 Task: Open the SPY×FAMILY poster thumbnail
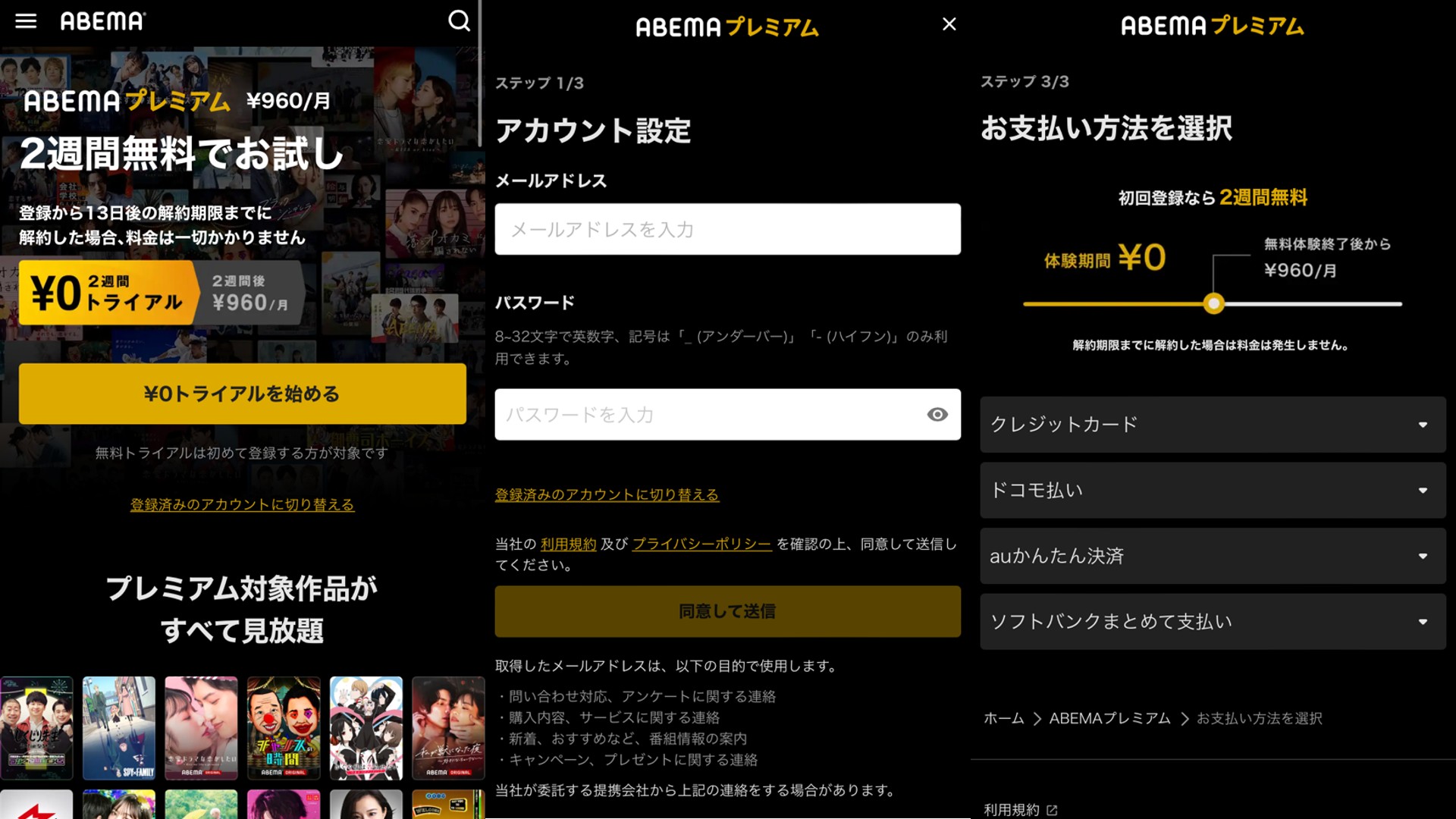[x=119, y=728]
